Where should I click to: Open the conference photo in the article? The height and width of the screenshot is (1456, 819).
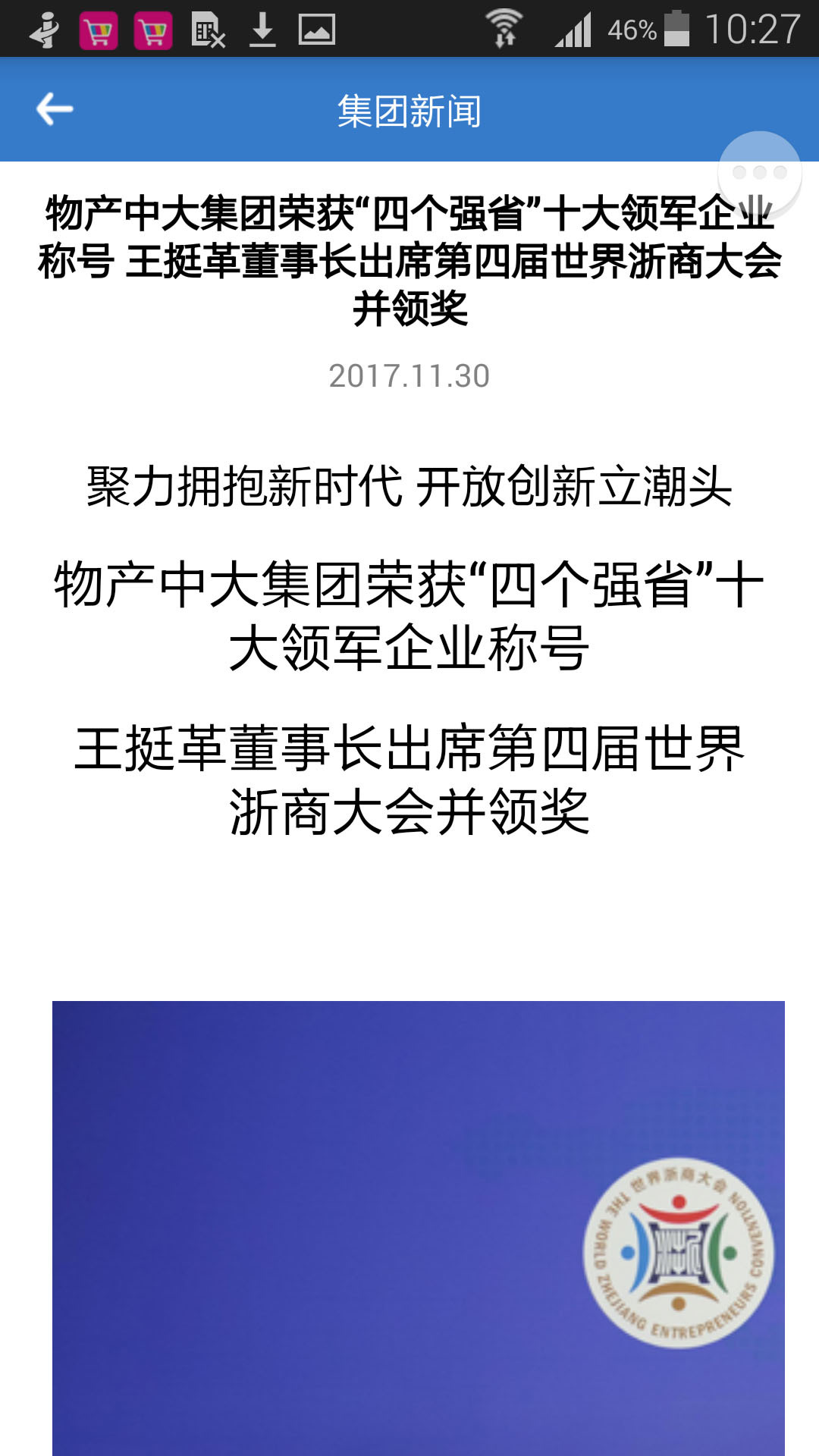(x=419, y=1227)
